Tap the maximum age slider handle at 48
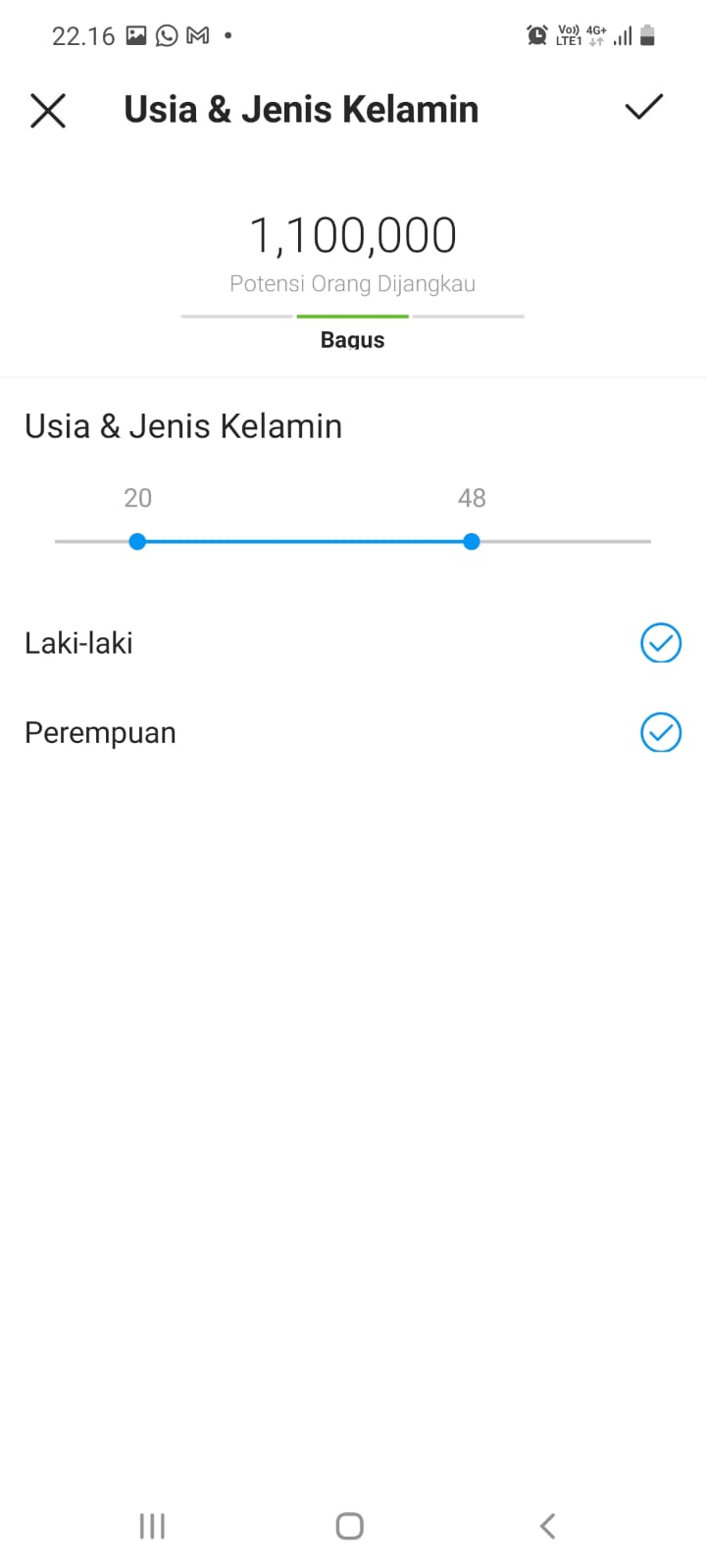 pos(472,541)
